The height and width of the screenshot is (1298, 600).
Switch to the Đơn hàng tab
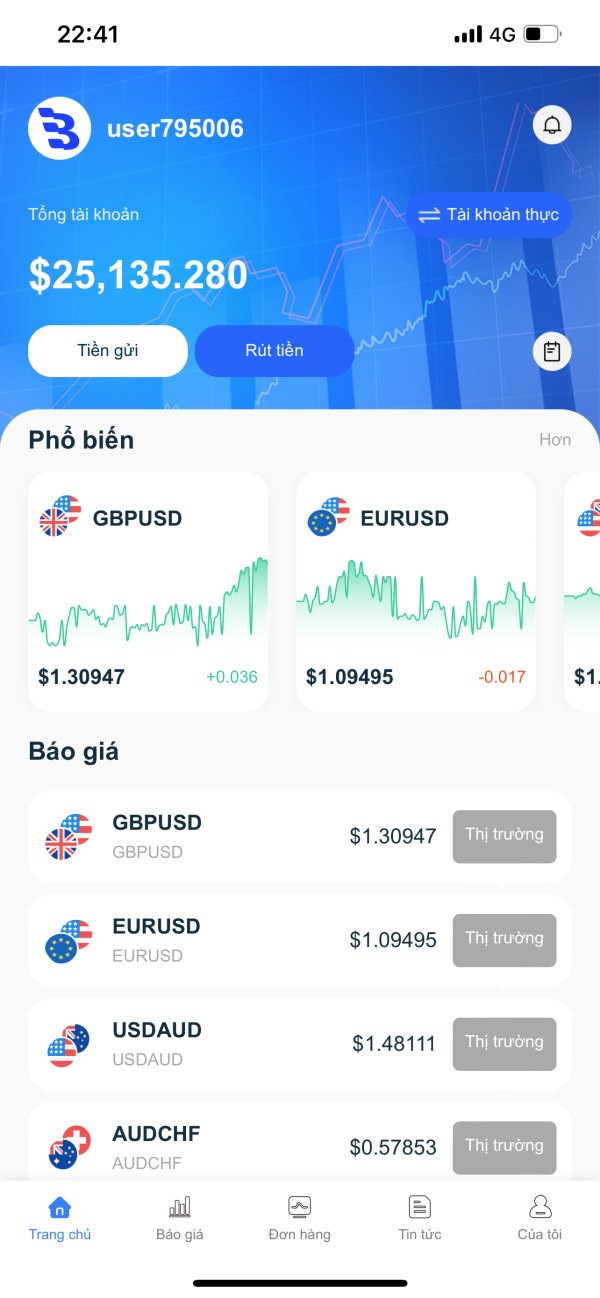pyautogui.click(x=300, y=1219)
